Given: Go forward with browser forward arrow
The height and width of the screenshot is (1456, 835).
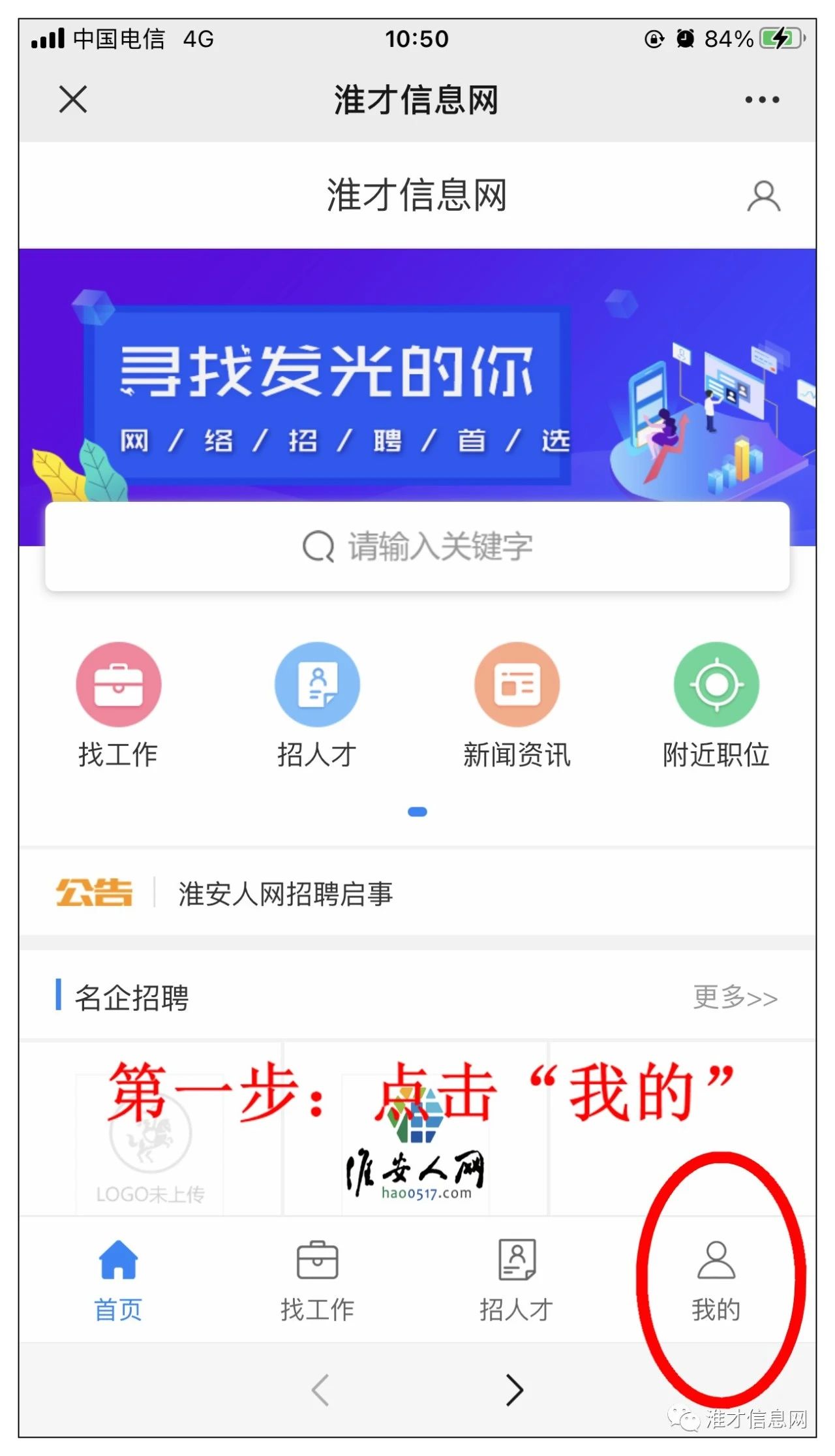Looking at the screenshot, I should click(x=515, y=1390).
